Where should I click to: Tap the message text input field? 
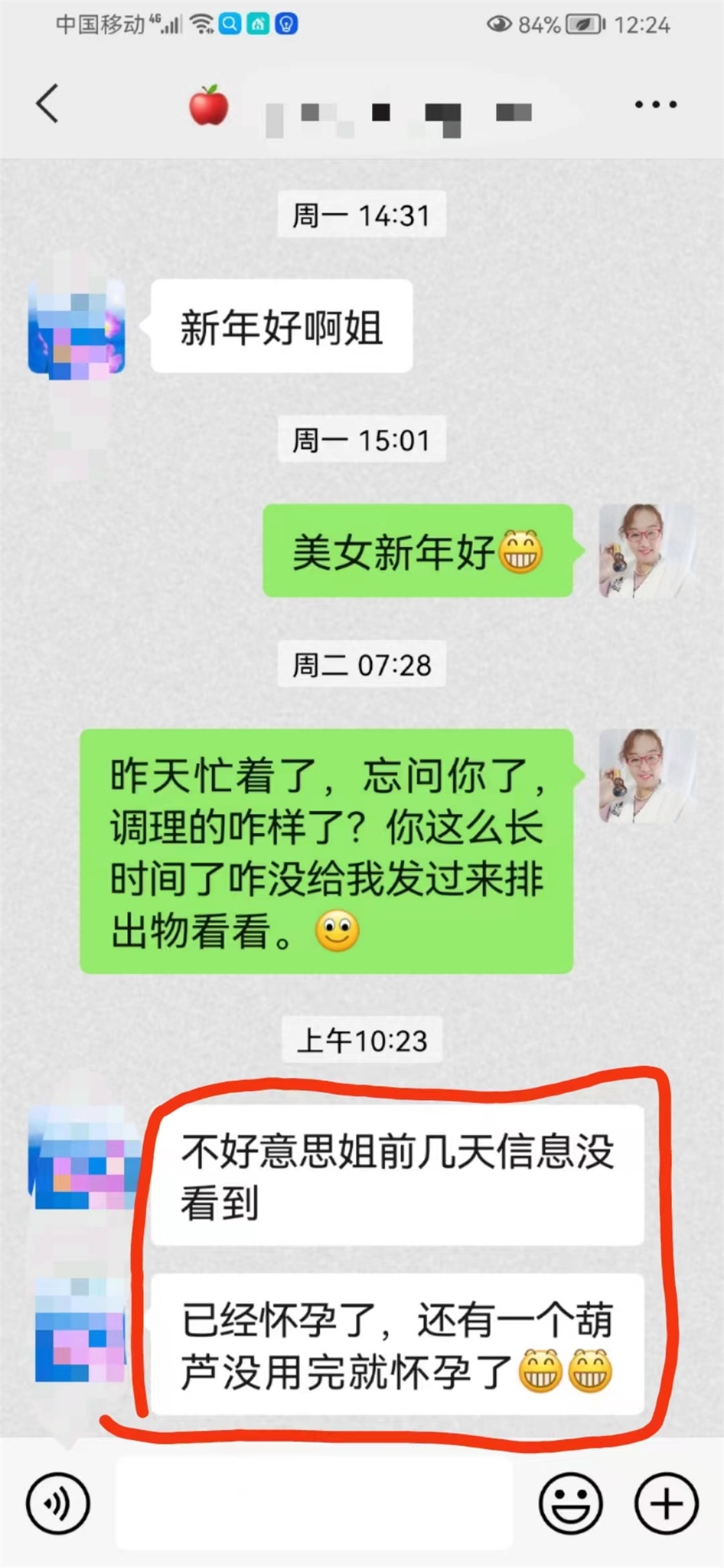click(x=313, y=1504)
